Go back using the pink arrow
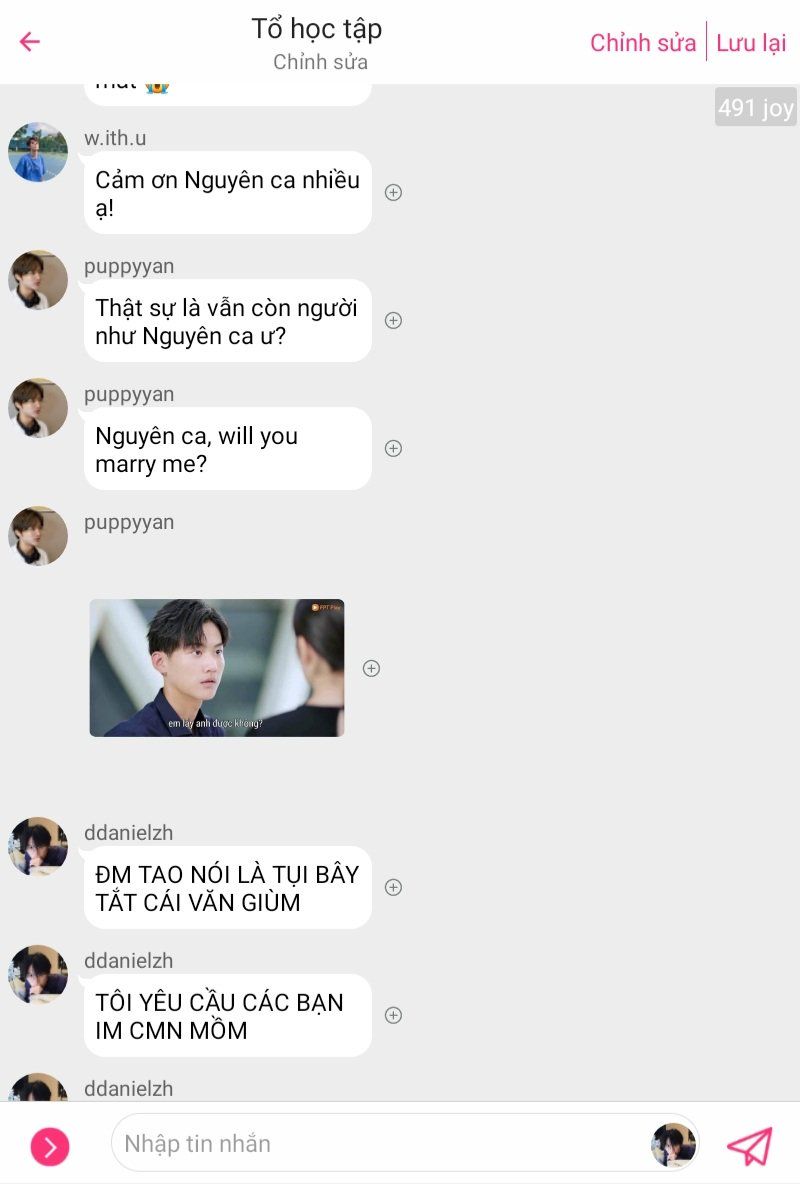This screenshot has width=800, height=1184. click(30, 42)
